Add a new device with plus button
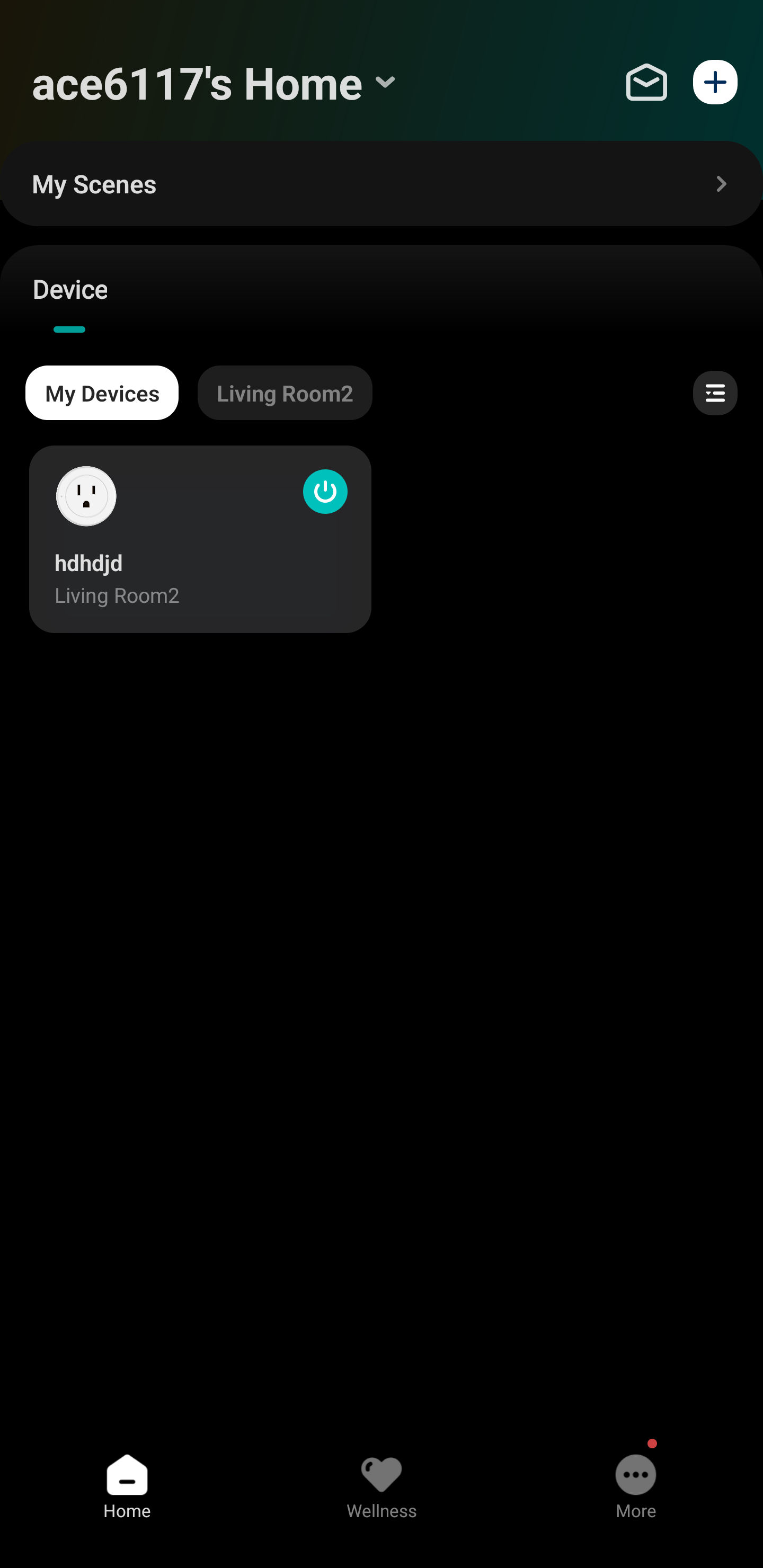Image resolution: width=763 pixels, height=1568 pixels. point(715,82)
